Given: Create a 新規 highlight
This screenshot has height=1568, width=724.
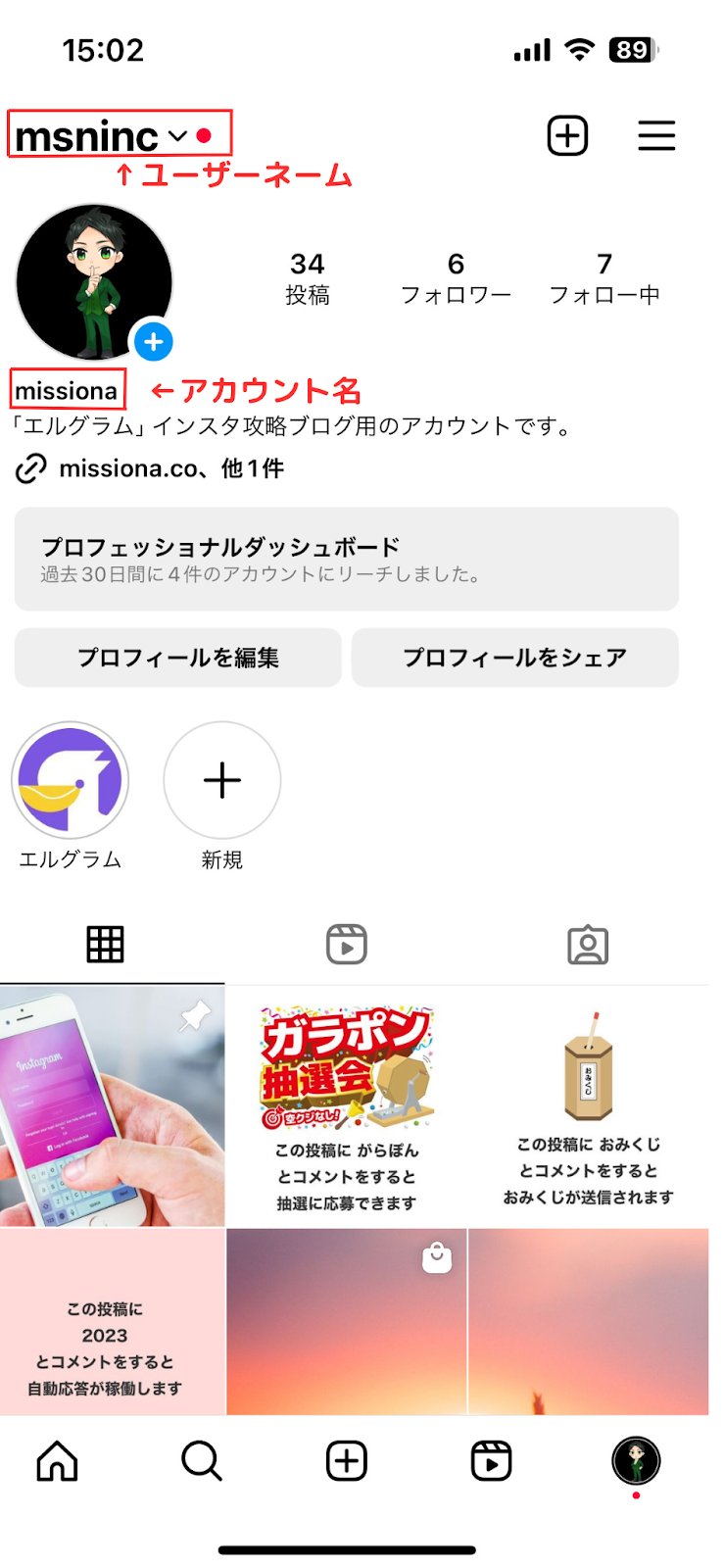Looking at the screenshot, I should [222, 781].
